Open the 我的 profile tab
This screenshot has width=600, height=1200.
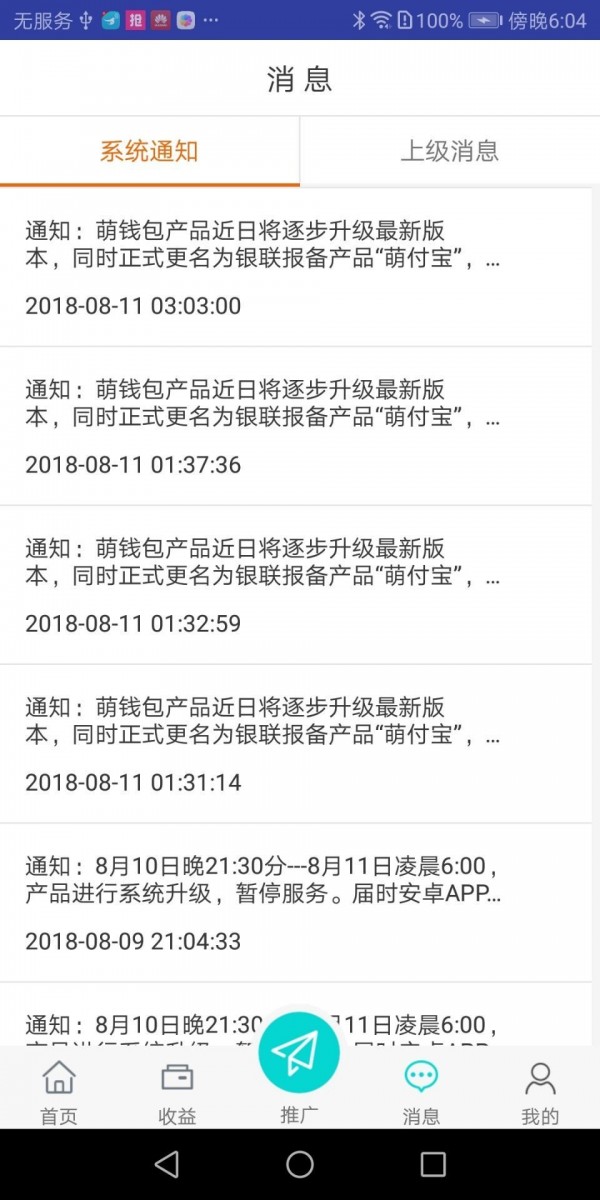(540, 1090)
